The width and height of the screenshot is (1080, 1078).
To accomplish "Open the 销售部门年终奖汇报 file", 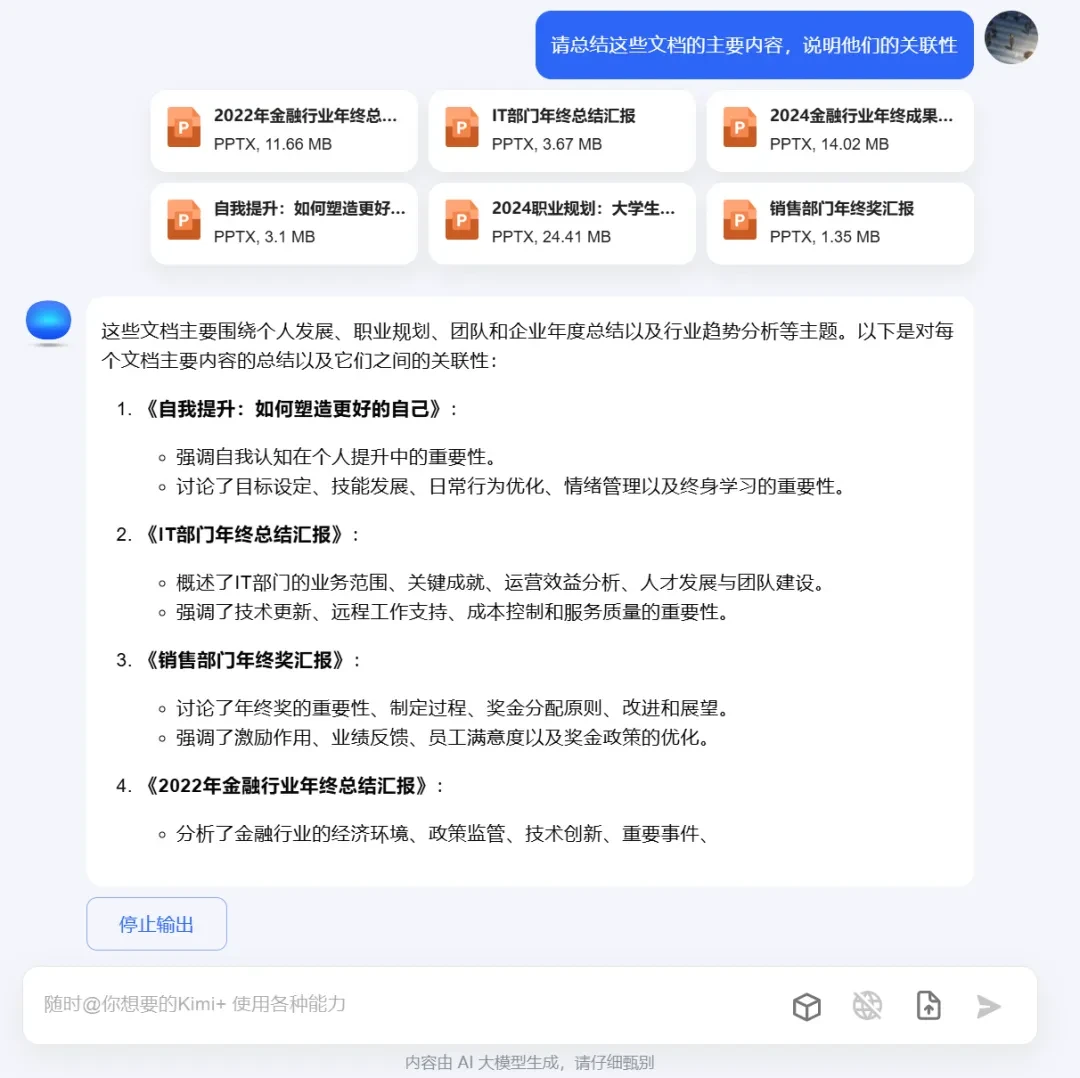I will 840,223.
